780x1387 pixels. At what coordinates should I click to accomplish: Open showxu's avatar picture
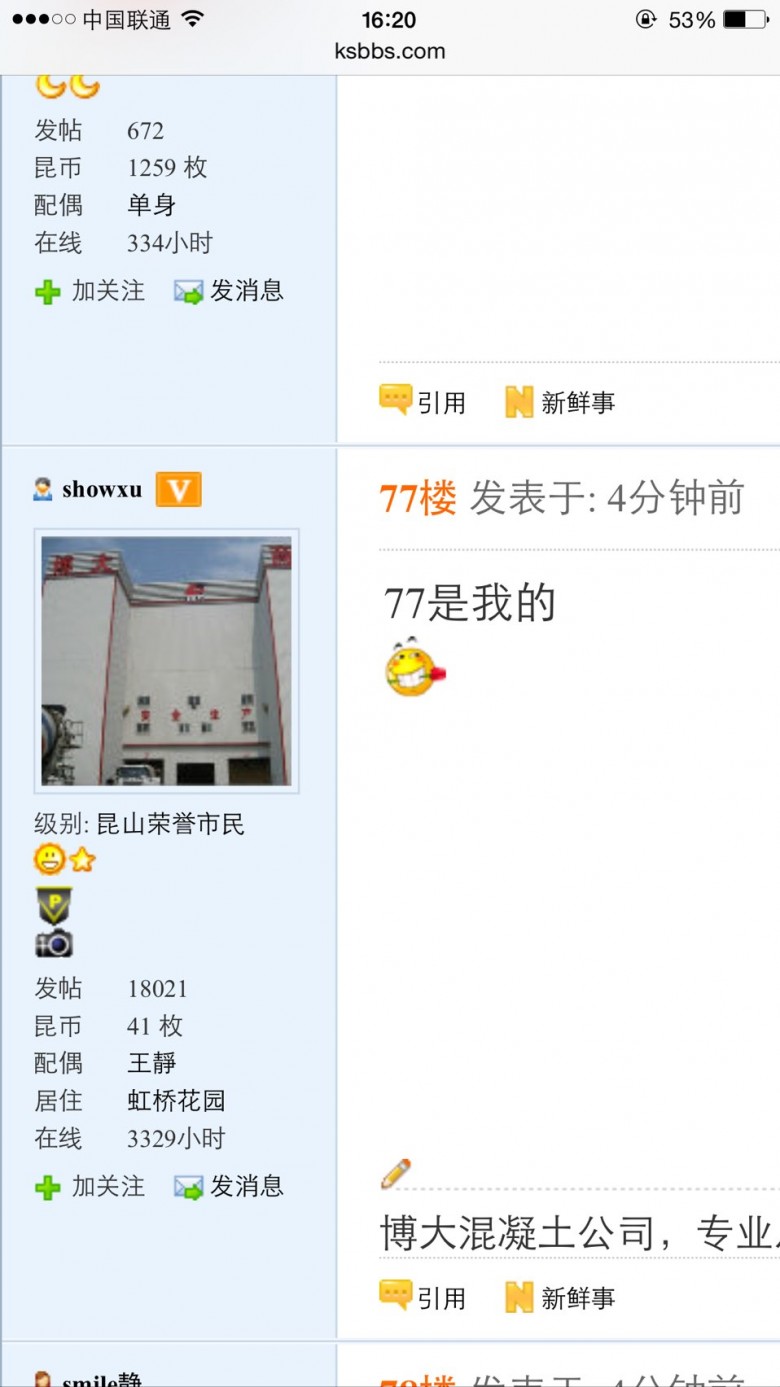tap(166, 661)
